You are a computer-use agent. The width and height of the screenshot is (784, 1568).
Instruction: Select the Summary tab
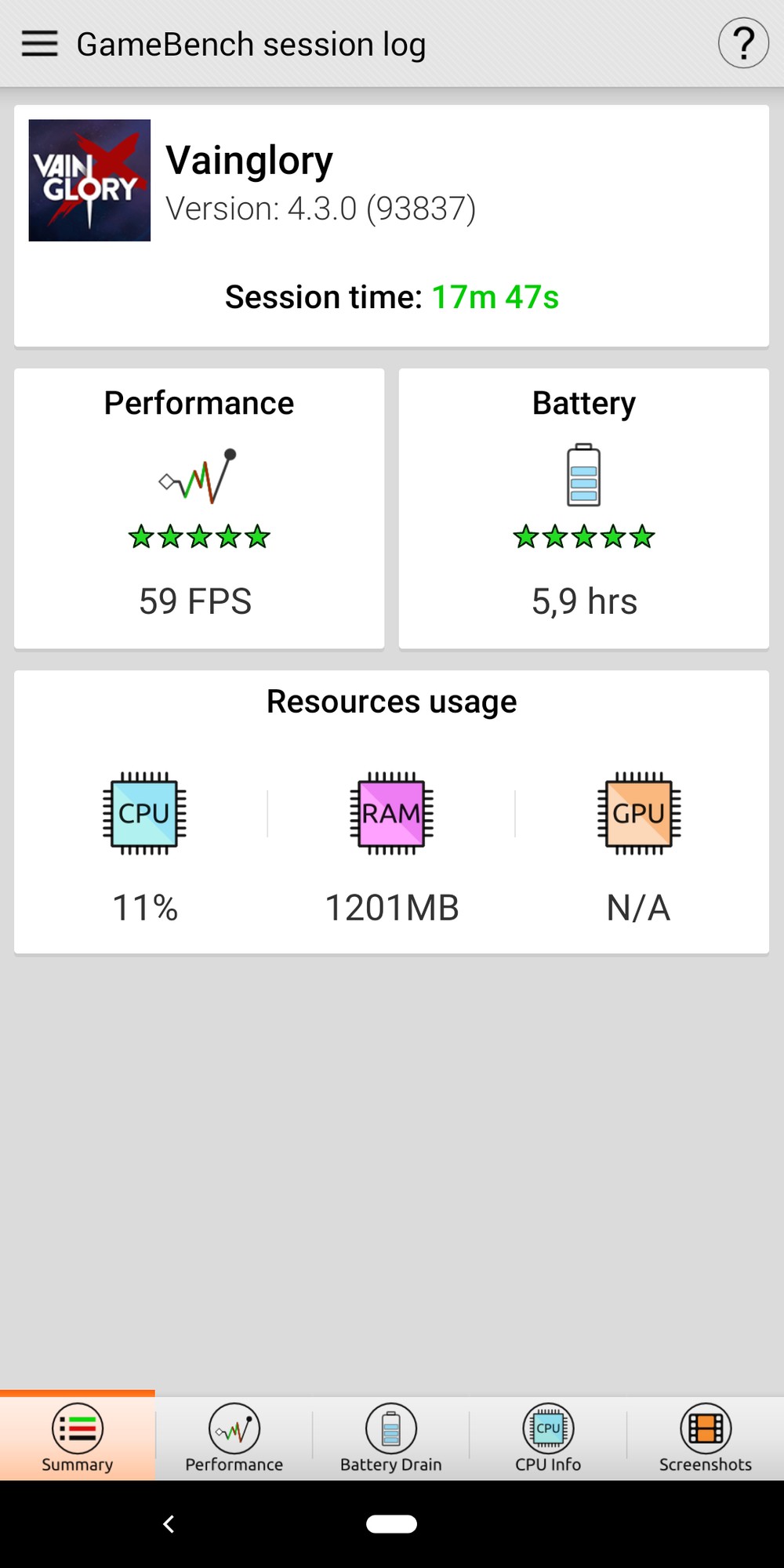[x=77, y=1438]
